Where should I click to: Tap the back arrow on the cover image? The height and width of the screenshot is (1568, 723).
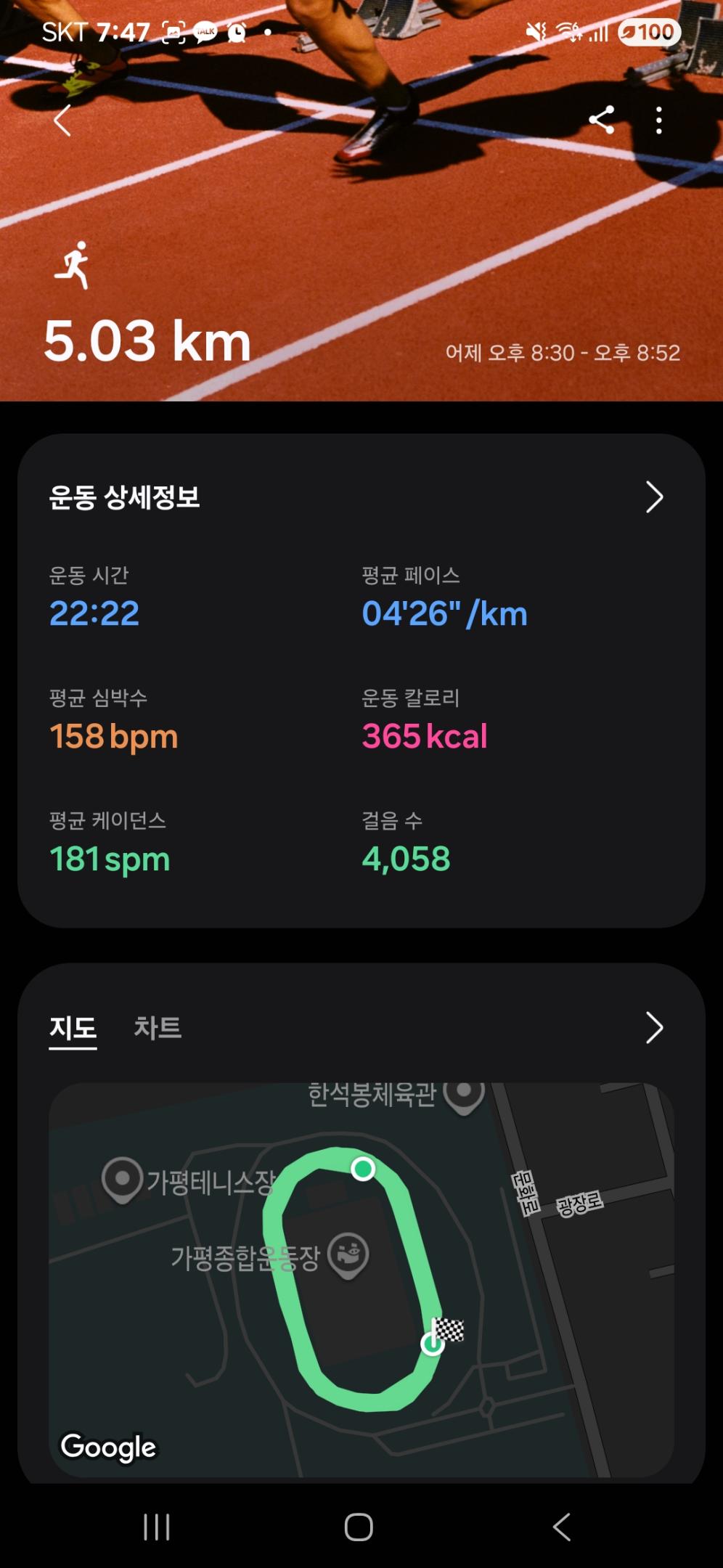(61, 121)
